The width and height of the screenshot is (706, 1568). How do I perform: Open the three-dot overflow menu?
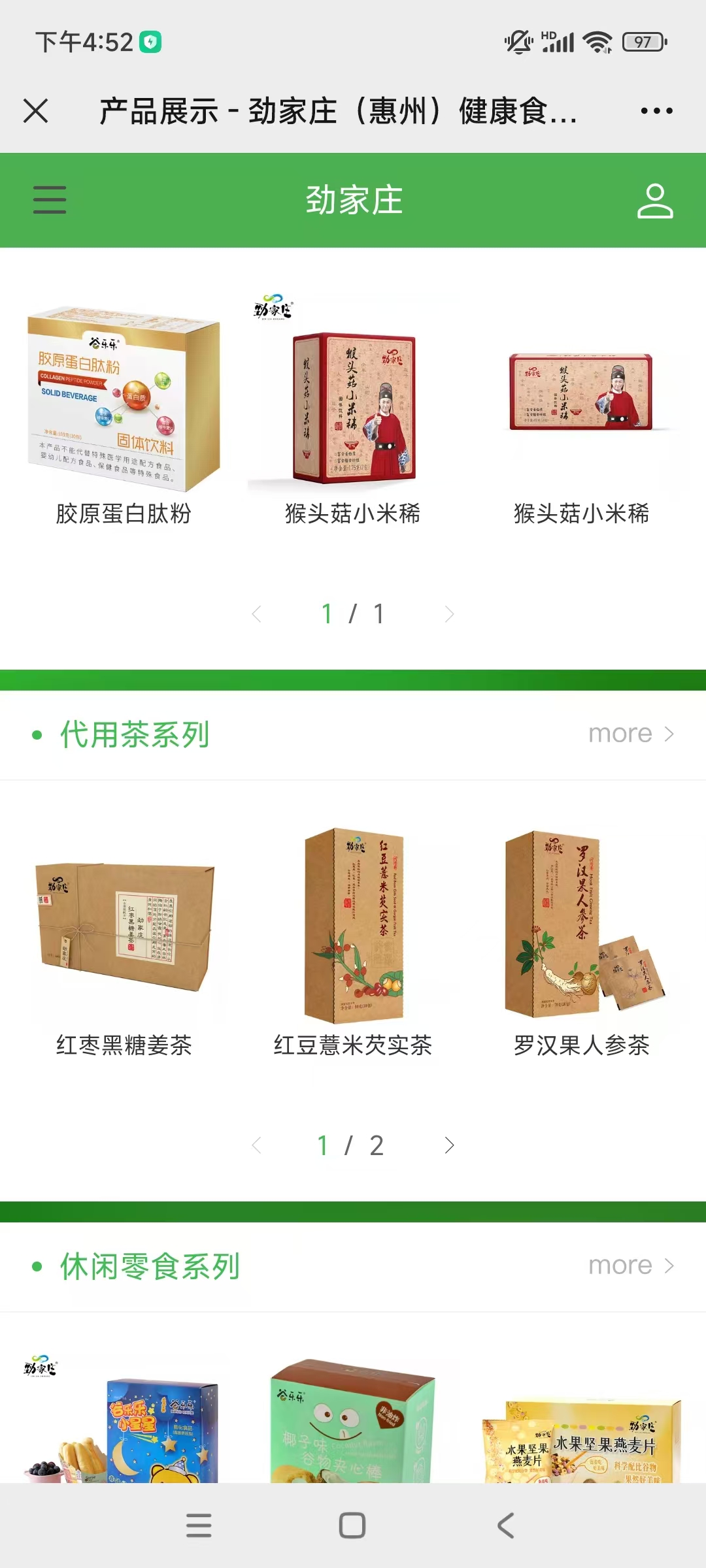tap(656, 110)
